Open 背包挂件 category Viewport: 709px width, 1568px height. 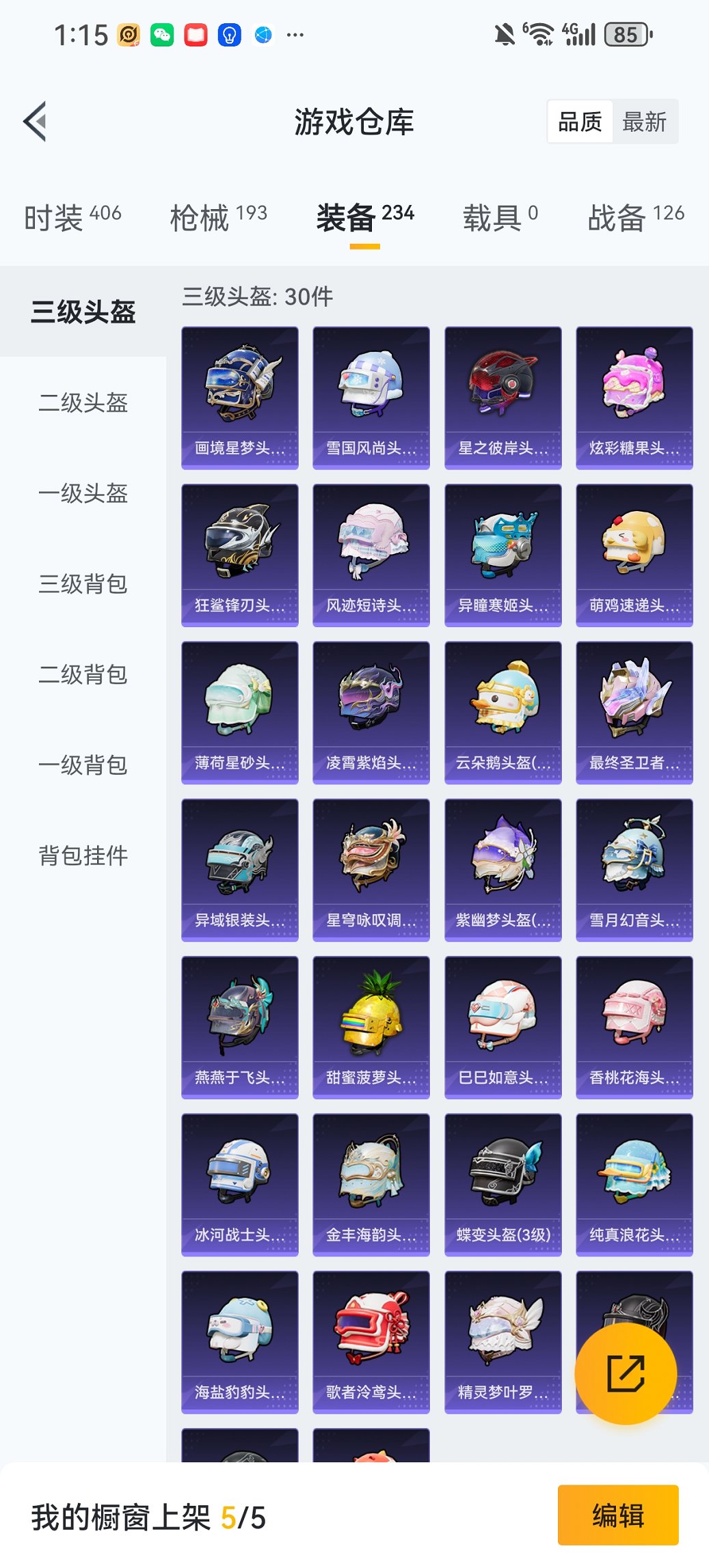click(83, 855)
